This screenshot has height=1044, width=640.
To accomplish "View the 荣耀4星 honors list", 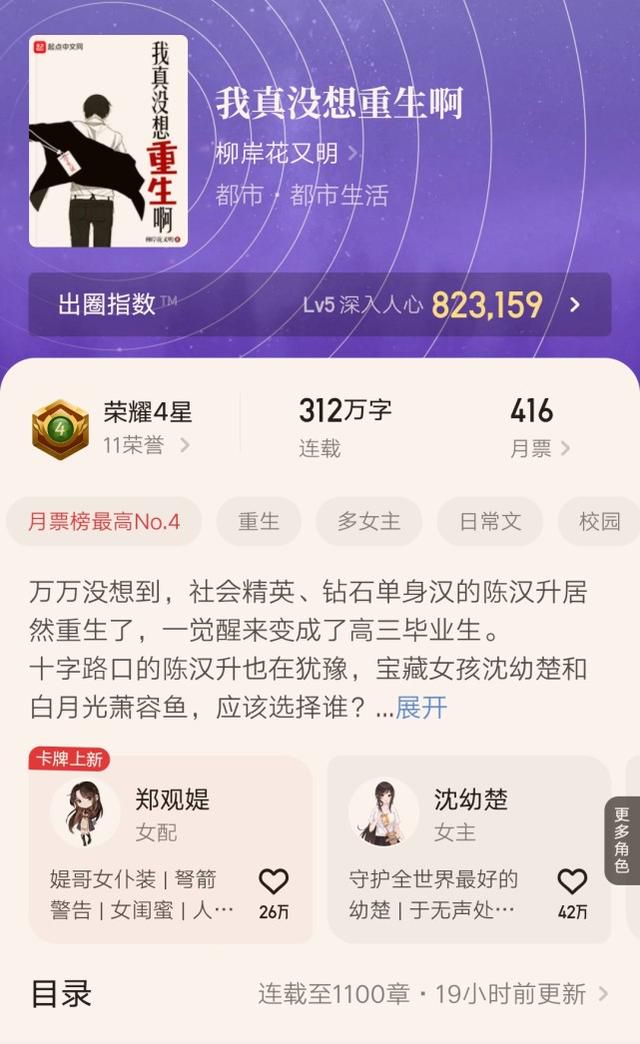I will coord(112,427).
